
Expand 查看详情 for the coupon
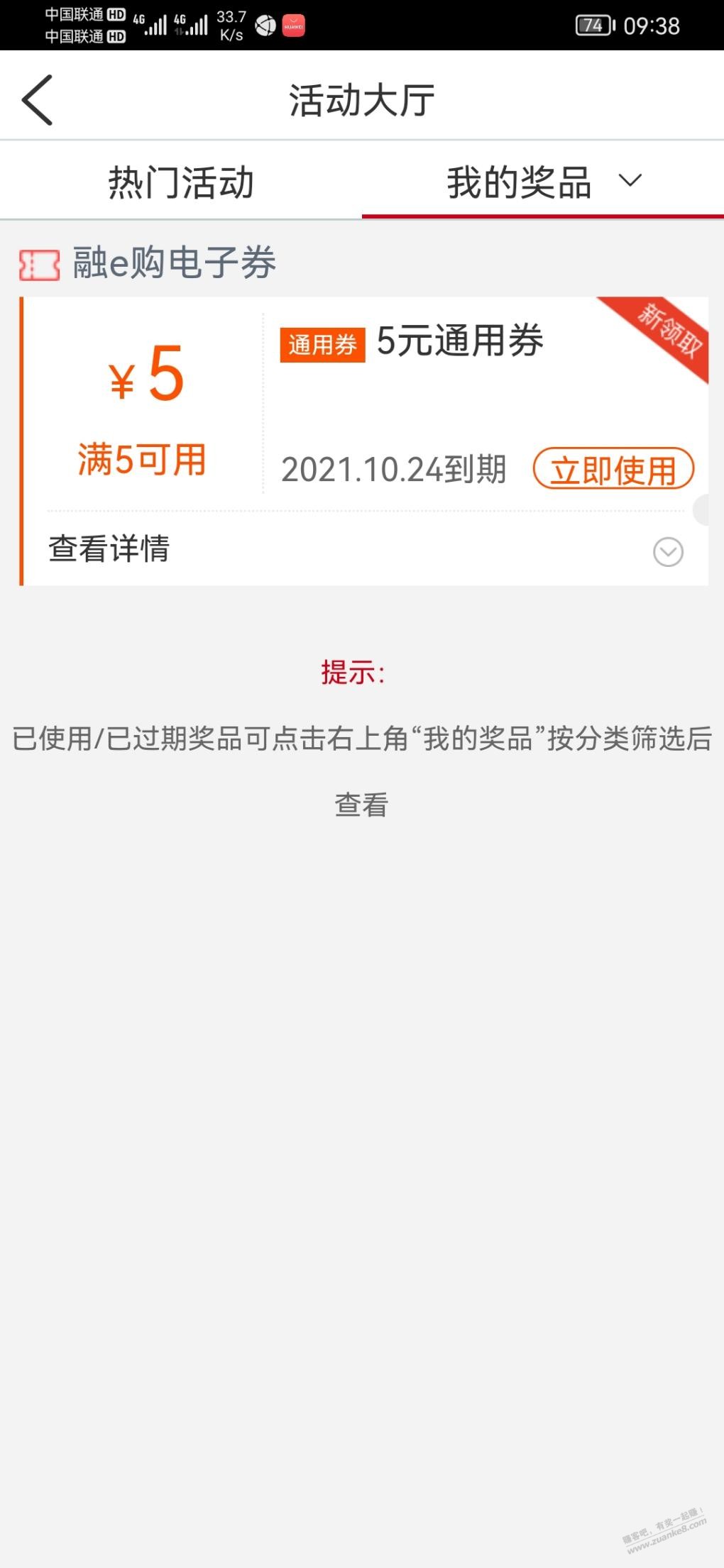click(x=667, y=551)
